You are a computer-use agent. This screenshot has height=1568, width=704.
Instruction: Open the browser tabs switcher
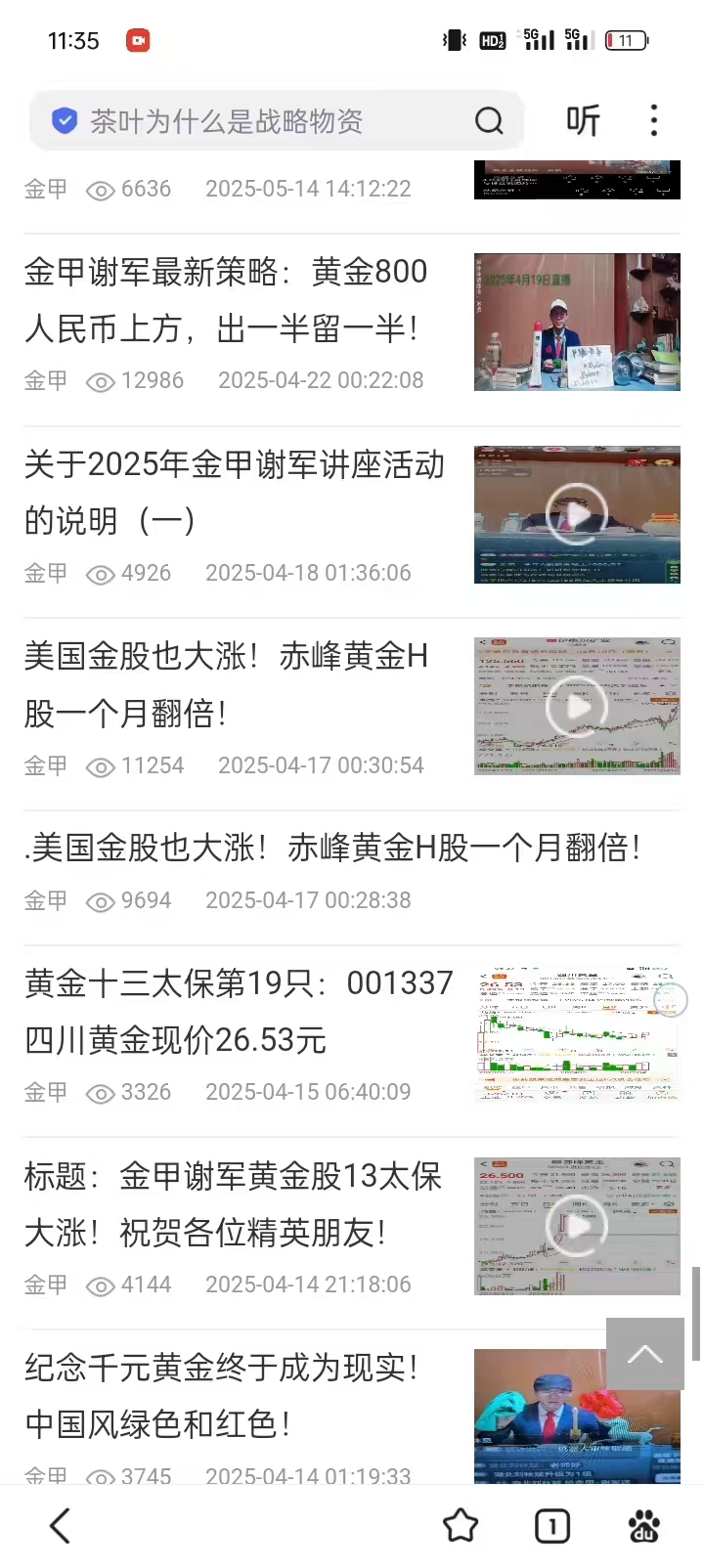pos(552,1525)
